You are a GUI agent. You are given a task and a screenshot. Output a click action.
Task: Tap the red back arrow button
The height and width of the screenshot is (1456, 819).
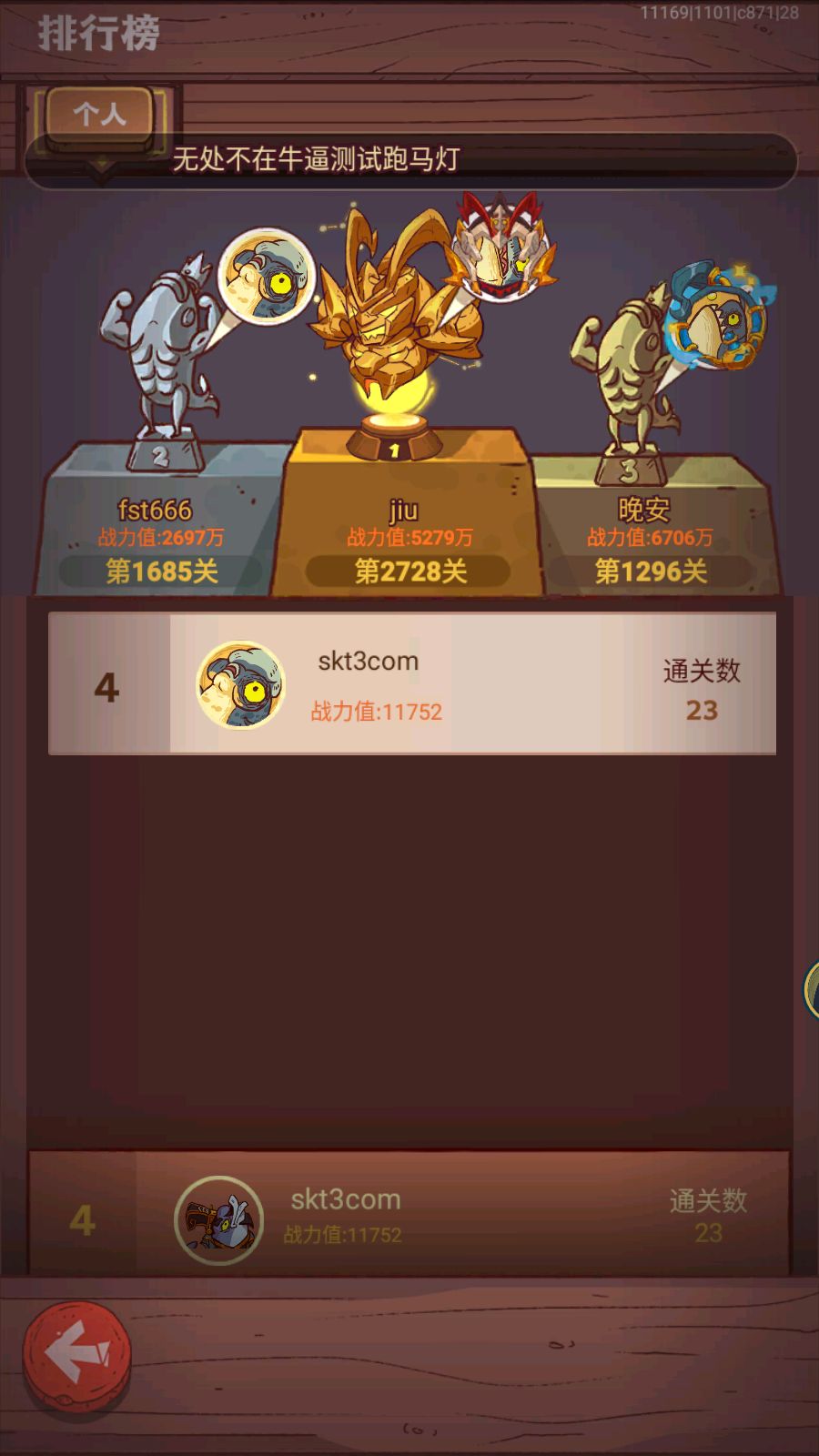(77, 1356)
